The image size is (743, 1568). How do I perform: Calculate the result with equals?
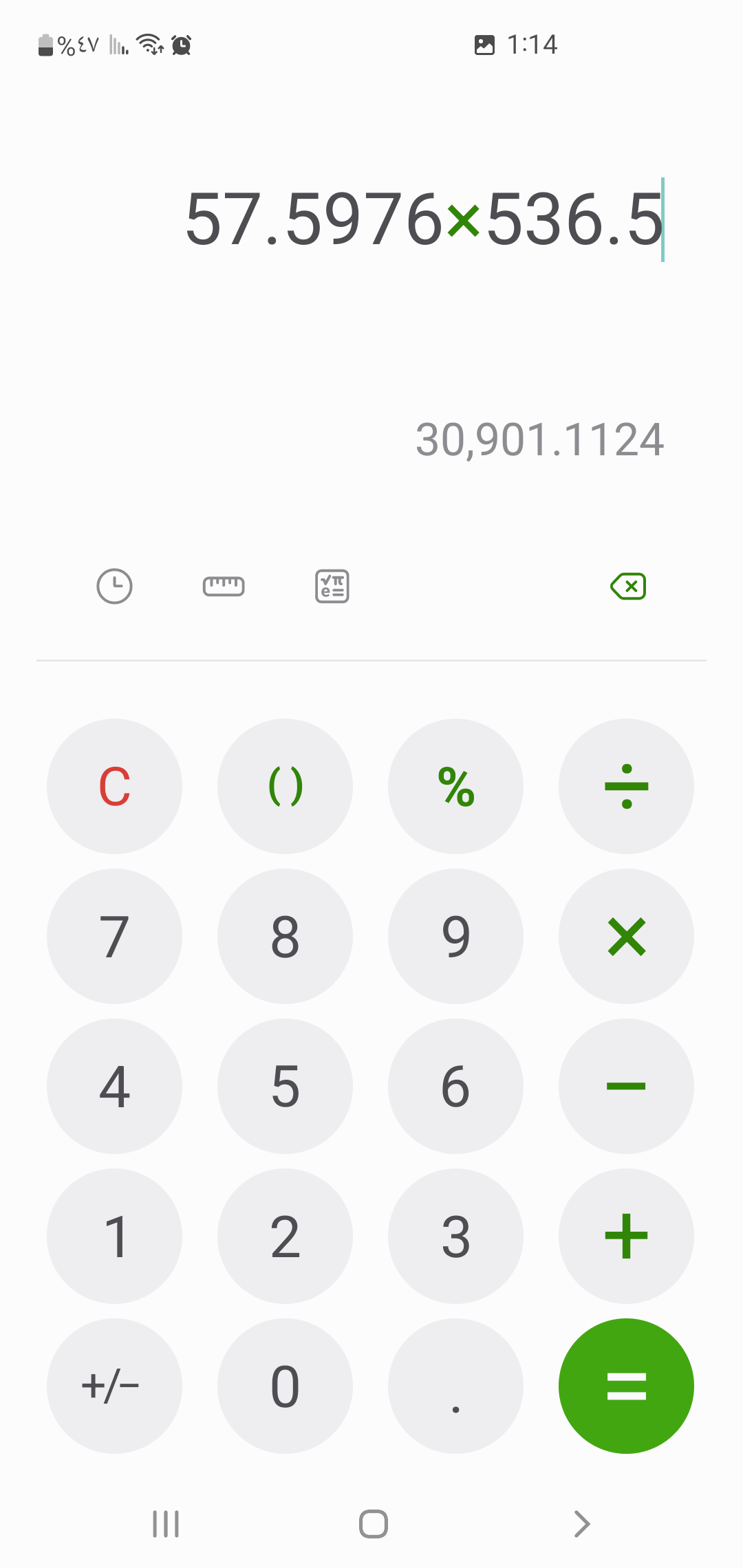(626, 1386)
